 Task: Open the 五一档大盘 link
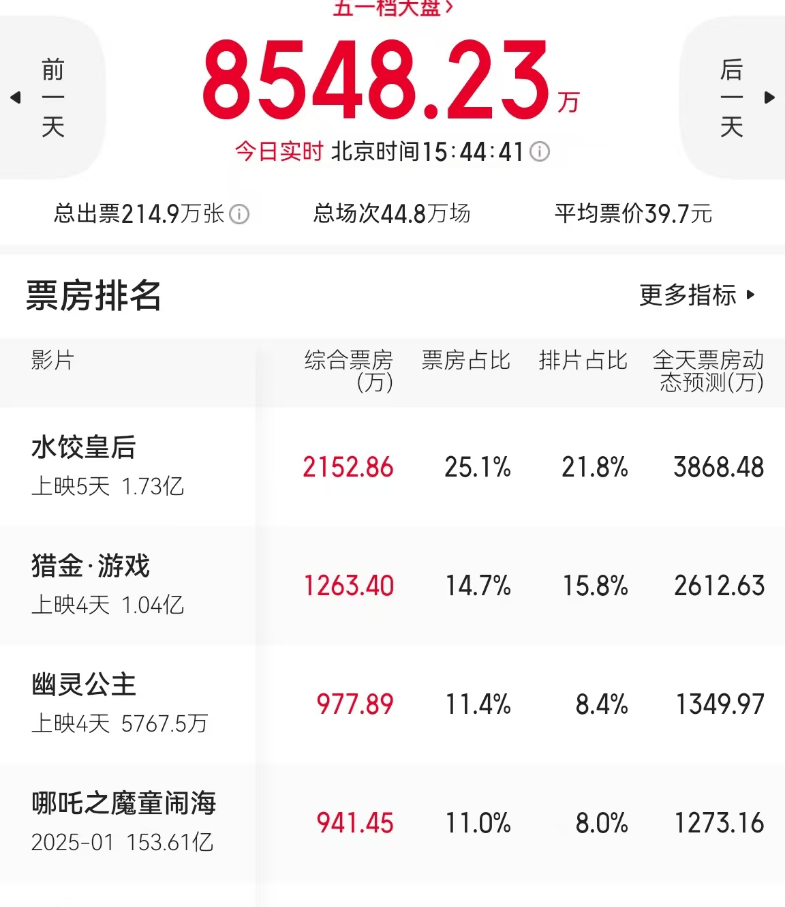[393, 7]
